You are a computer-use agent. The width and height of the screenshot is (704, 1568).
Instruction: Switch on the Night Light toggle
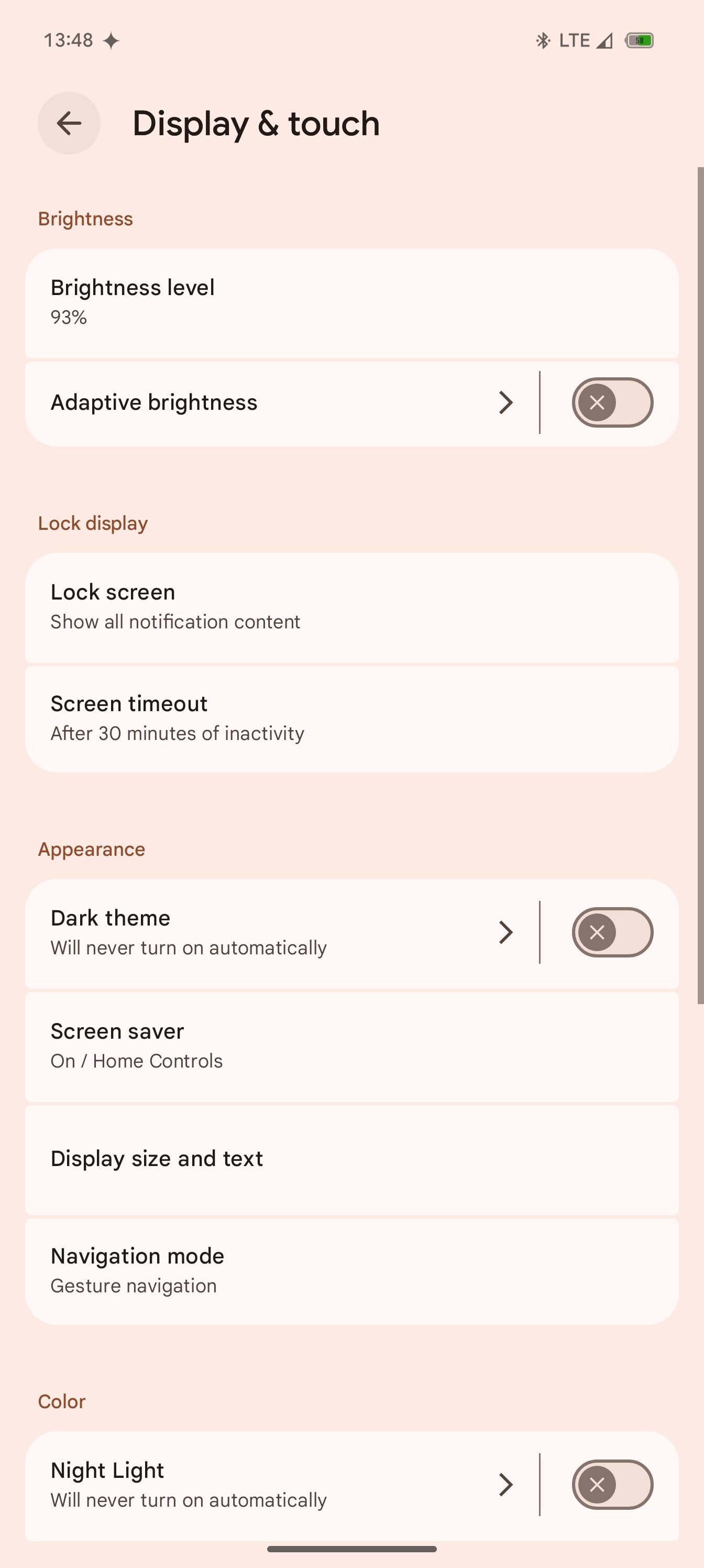[612, 1485]
